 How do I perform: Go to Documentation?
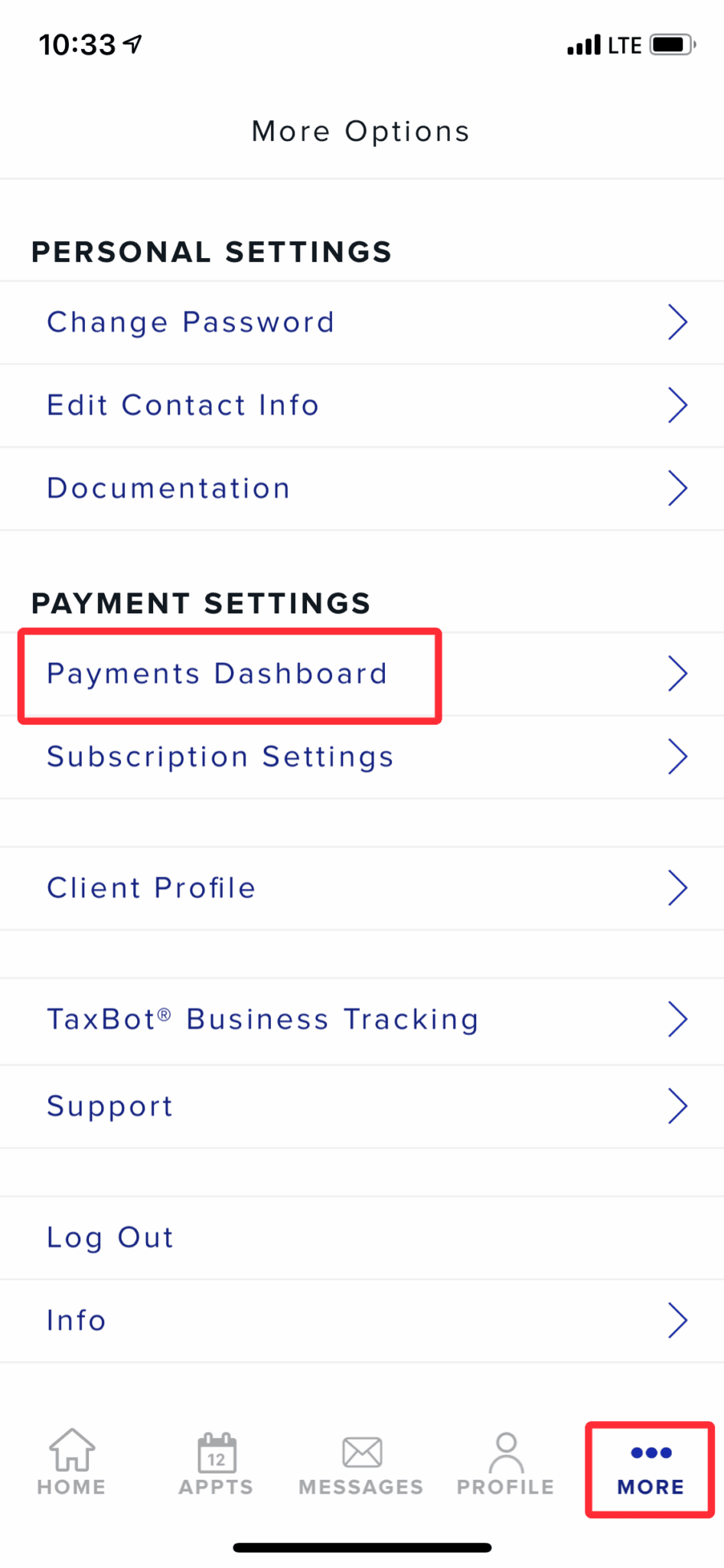click(362, 488)
